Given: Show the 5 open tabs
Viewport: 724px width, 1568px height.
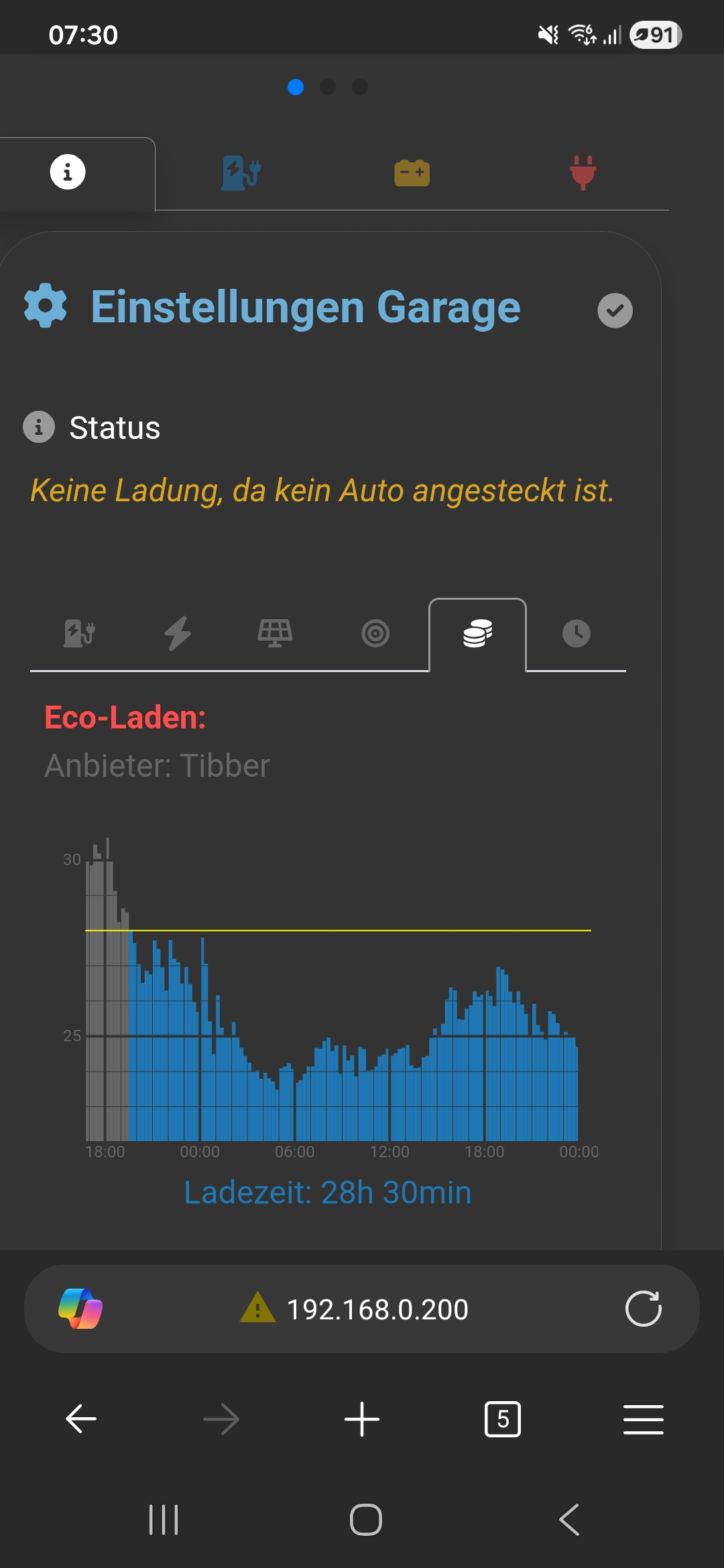Looking at the screenshot, I should (502, 1419).
